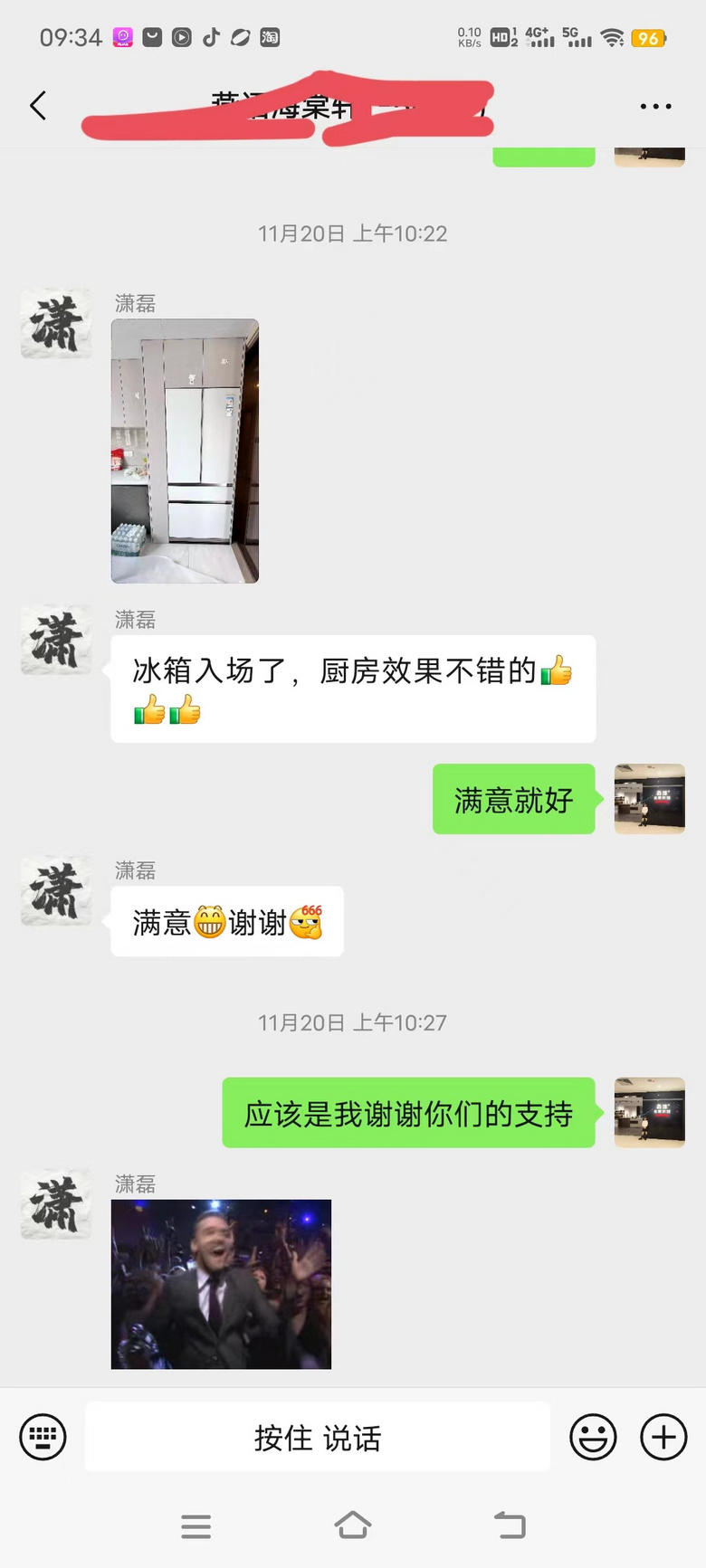
Task: Switch to keyboard input mode
Action: coord(43,1437)
